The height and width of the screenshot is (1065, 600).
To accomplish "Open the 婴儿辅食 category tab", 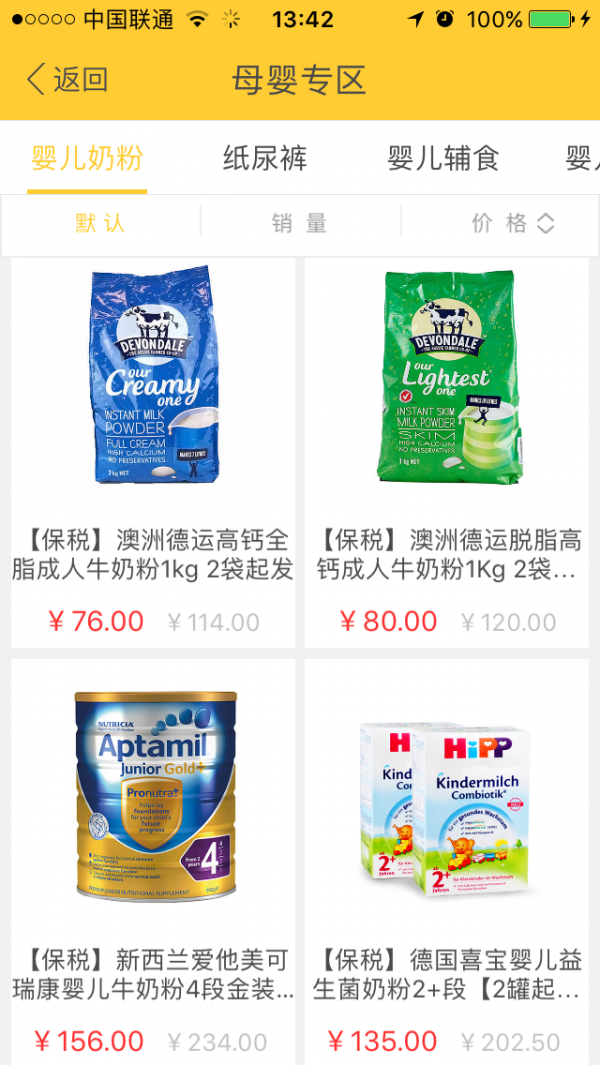I will [443, 158].
